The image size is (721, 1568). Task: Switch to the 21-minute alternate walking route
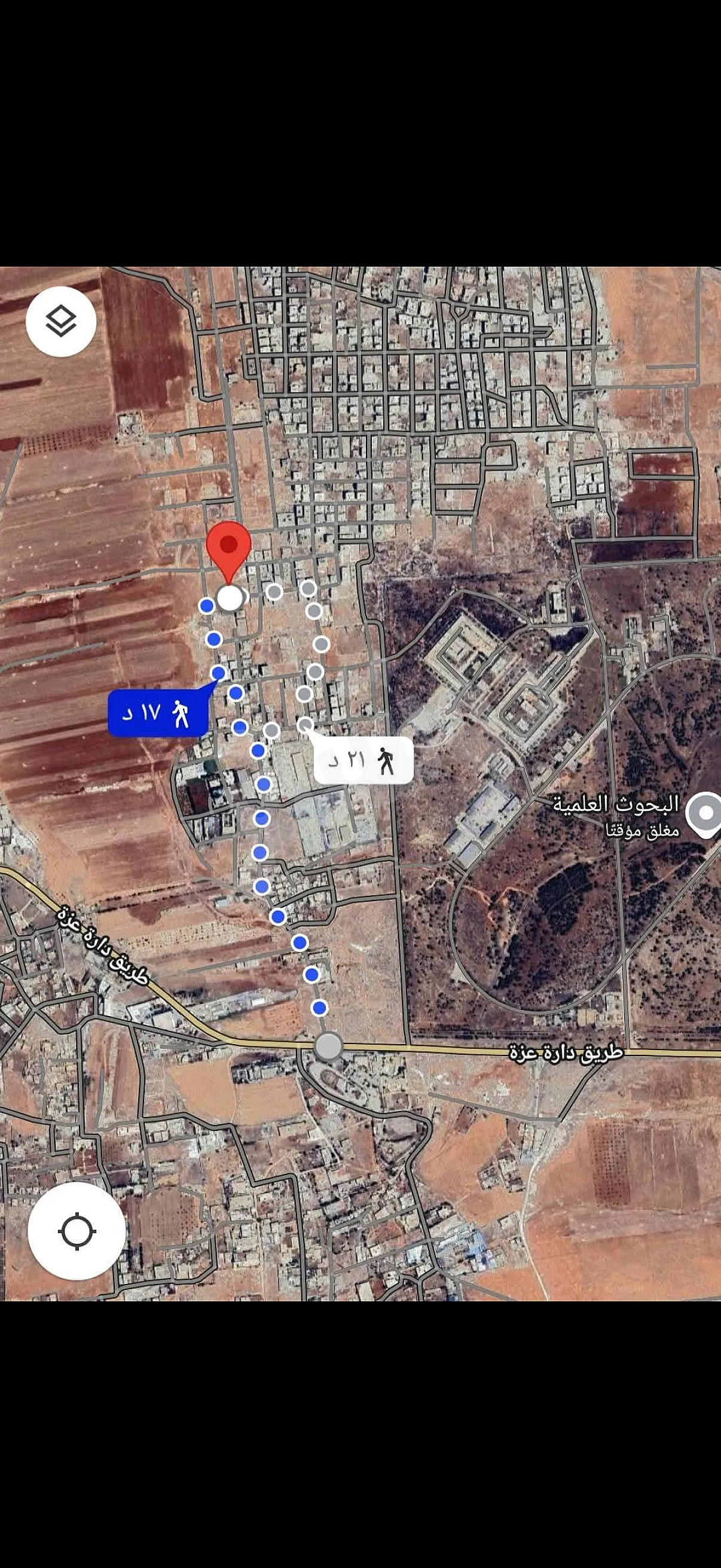[x=364, y=759]
